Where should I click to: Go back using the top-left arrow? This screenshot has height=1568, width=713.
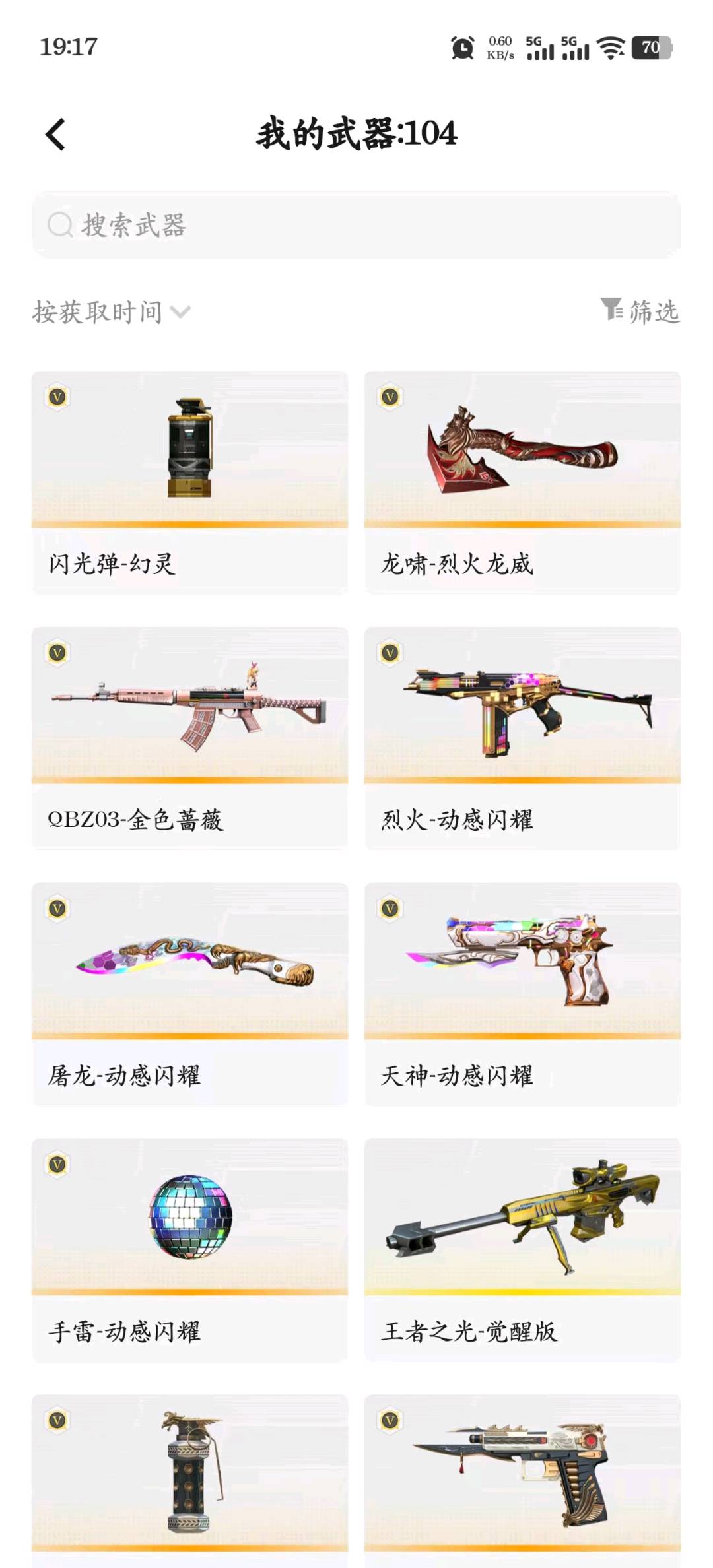coord(55,135)
